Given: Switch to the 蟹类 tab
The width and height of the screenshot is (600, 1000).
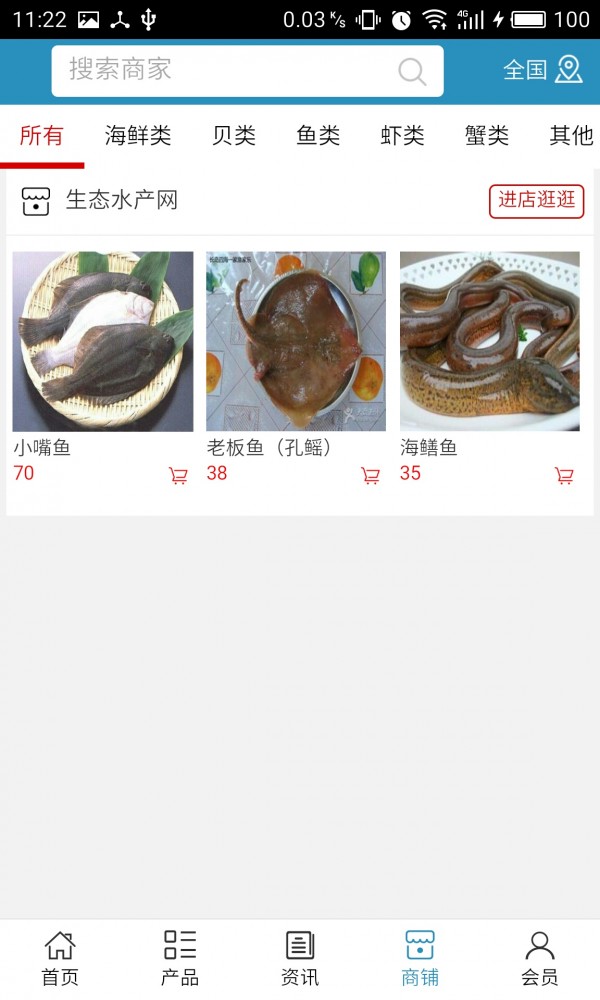Looking at the screenshot, I should pyautogui.click(x=486, y=136).
